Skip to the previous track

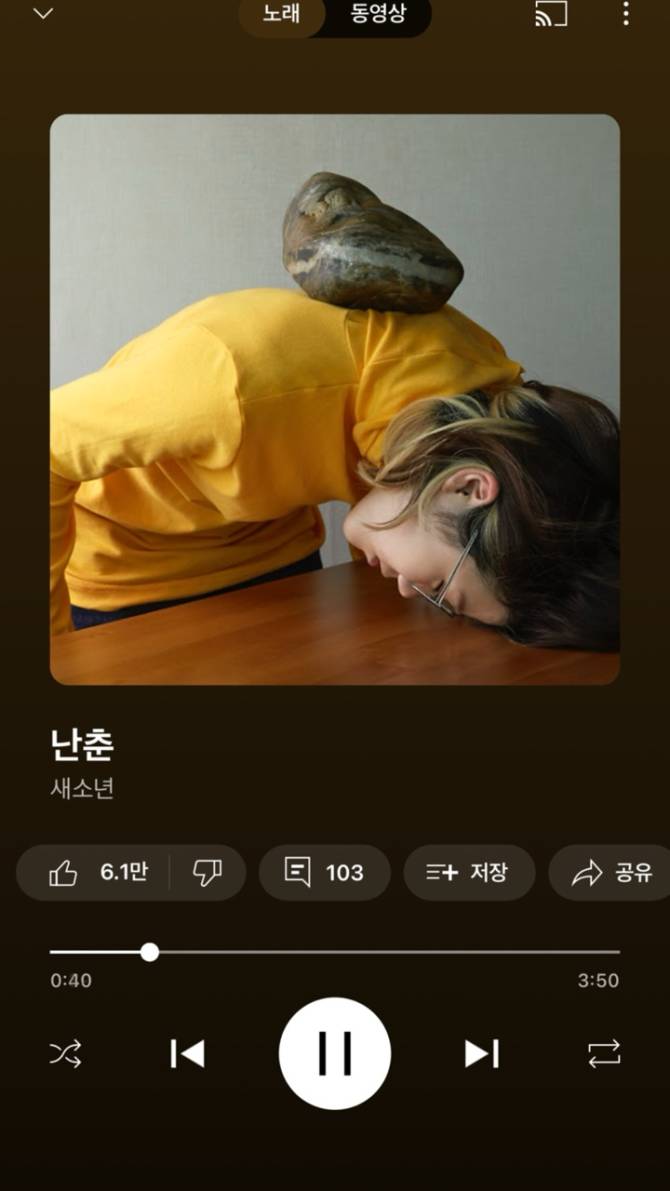tap(187, 1053)
